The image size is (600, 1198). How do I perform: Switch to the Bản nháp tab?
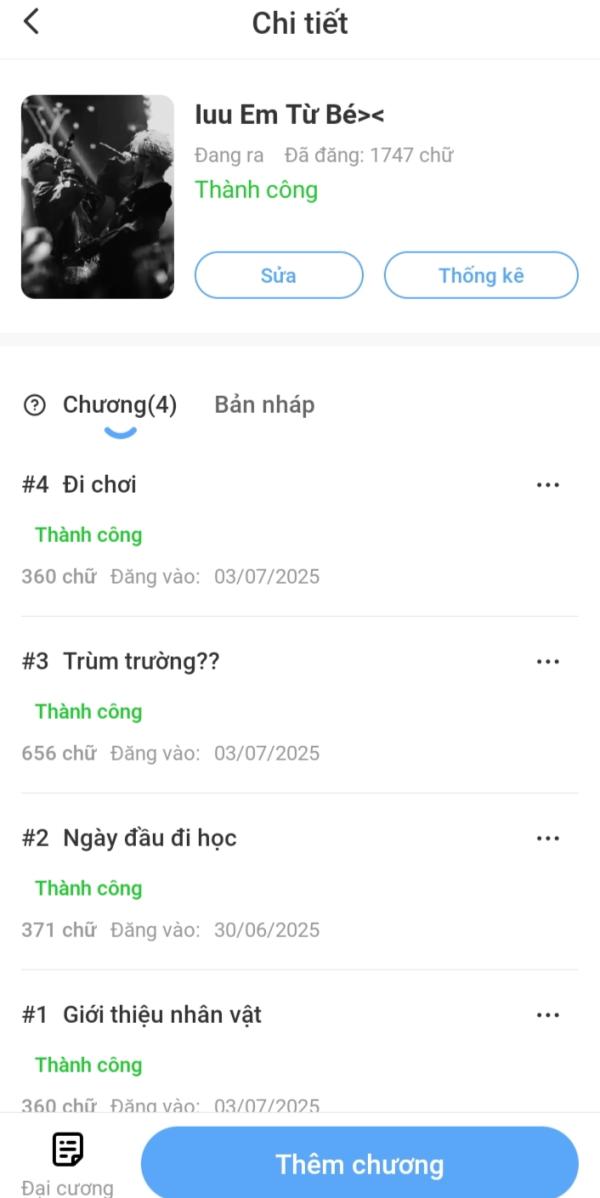(264, 405)
